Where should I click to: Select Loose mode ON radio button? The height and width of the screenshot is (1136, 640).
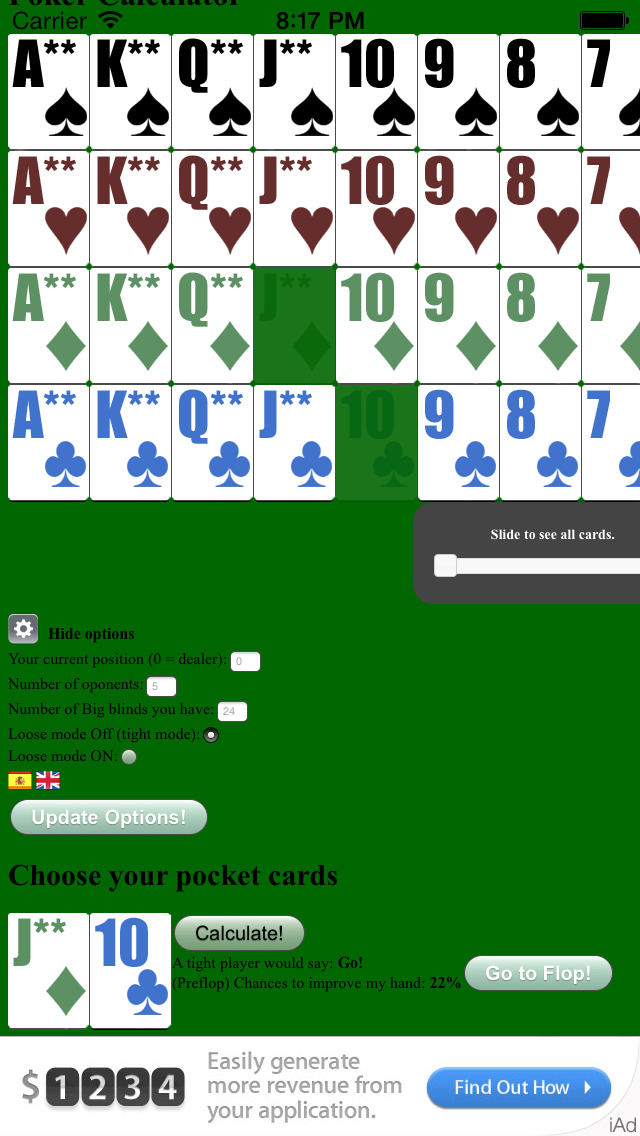click(x=129, y=757)
